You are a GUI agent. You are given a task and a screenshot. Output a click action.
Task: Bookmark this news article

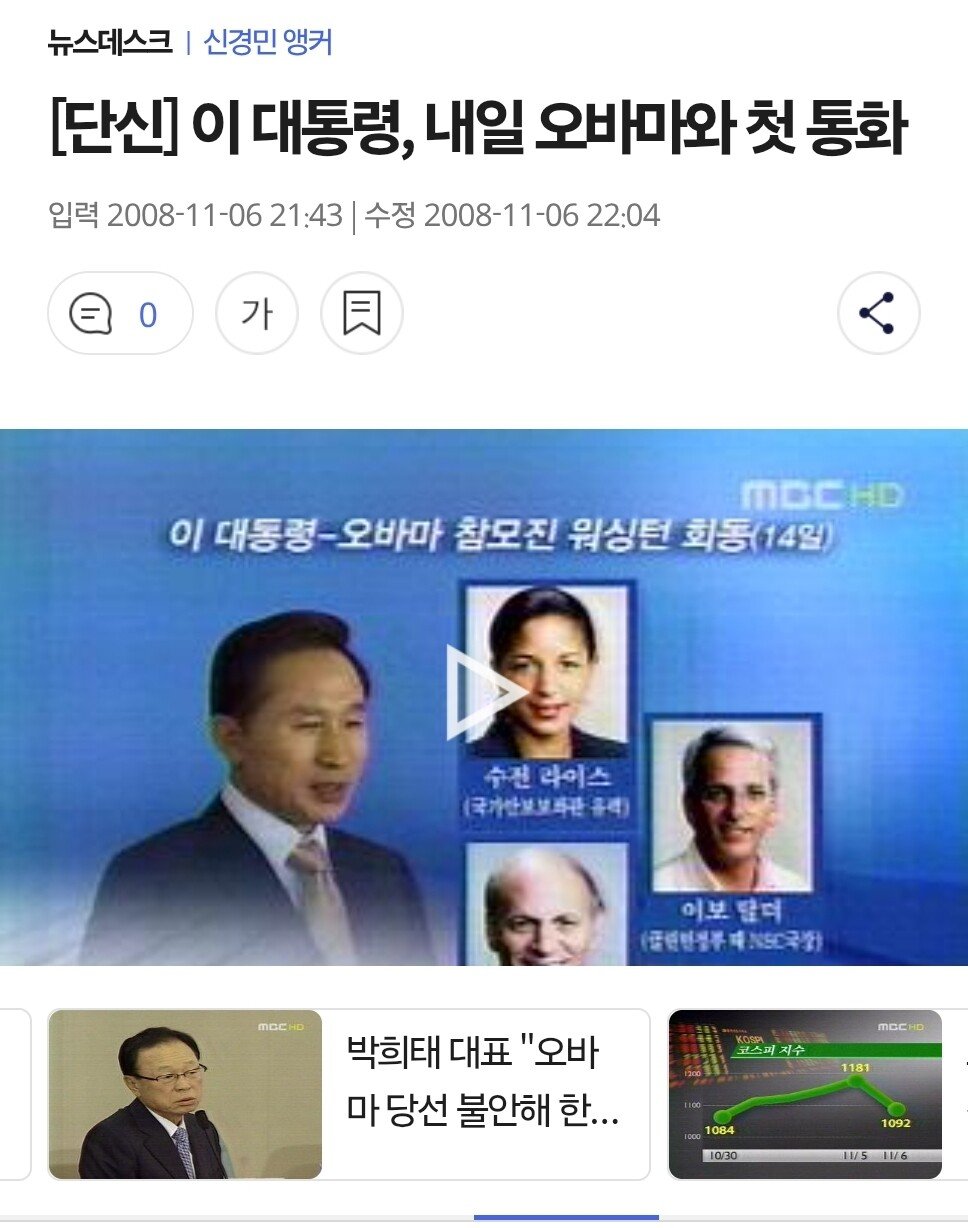tap(361, 314)
